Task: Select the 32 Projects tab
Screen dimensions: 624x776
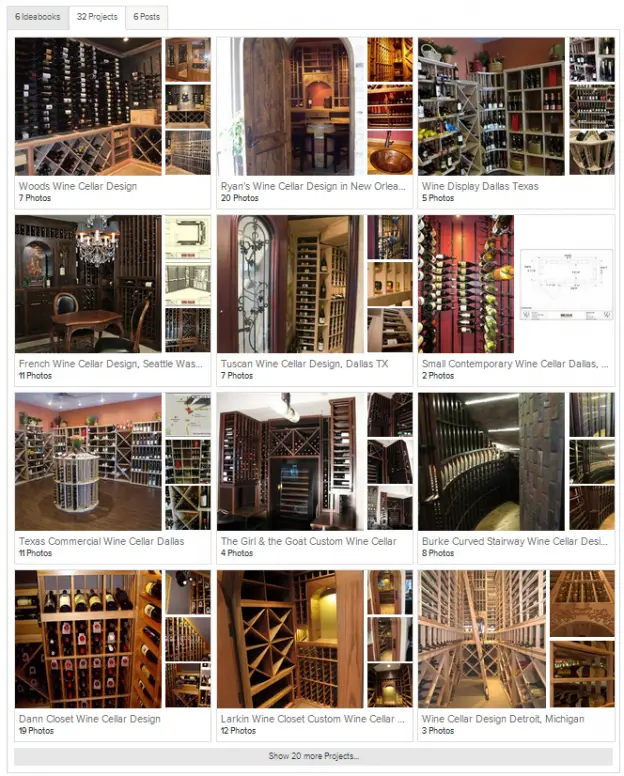Action: pos(97,17)
